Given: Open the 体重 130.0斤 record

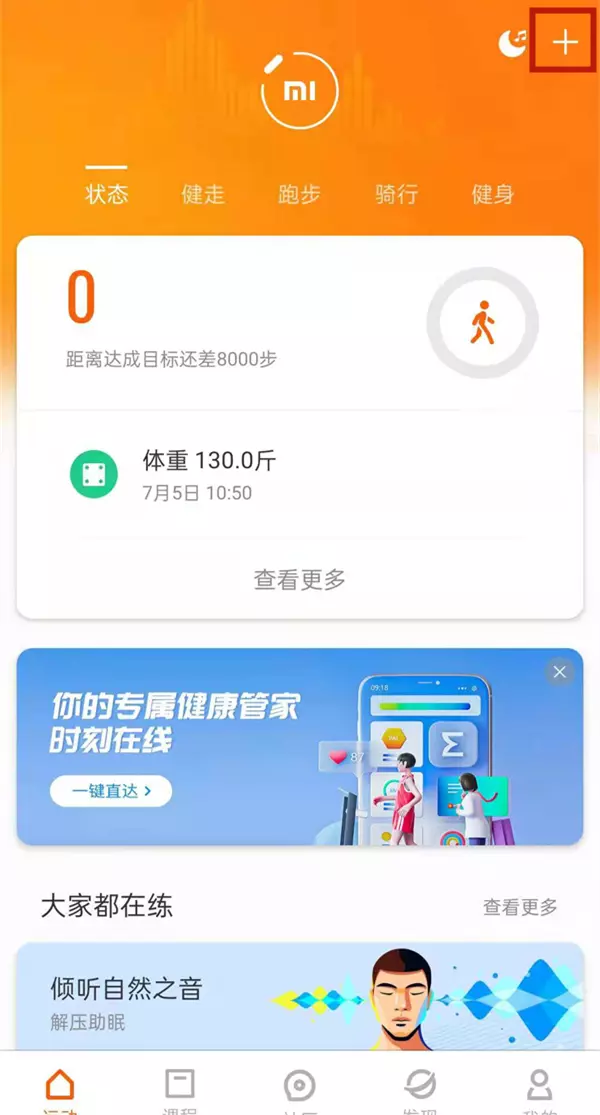Looking at the screenshot, I should [x=299, y=474].
